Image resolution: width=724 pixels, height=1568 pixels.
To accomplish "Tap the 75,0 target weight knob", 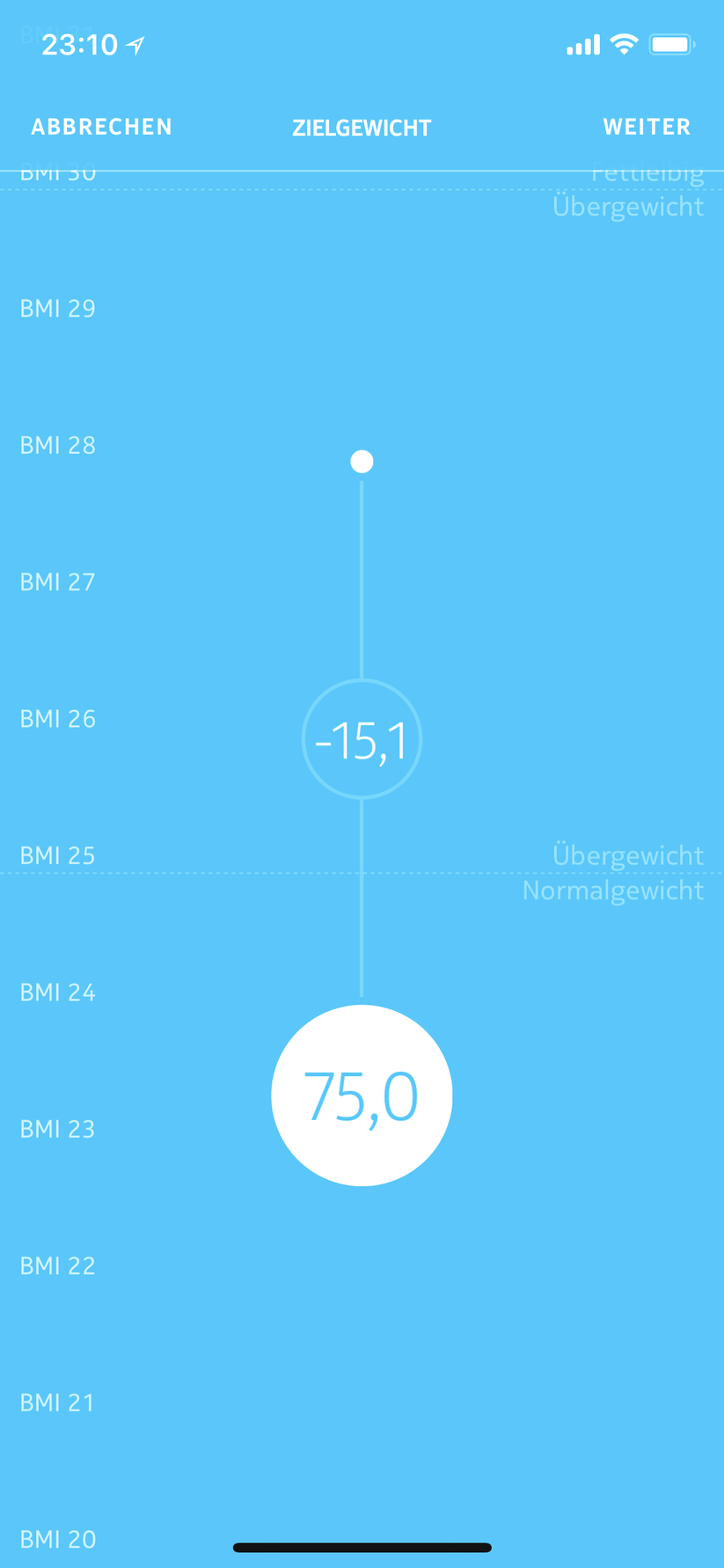I will coord(362,1095).
